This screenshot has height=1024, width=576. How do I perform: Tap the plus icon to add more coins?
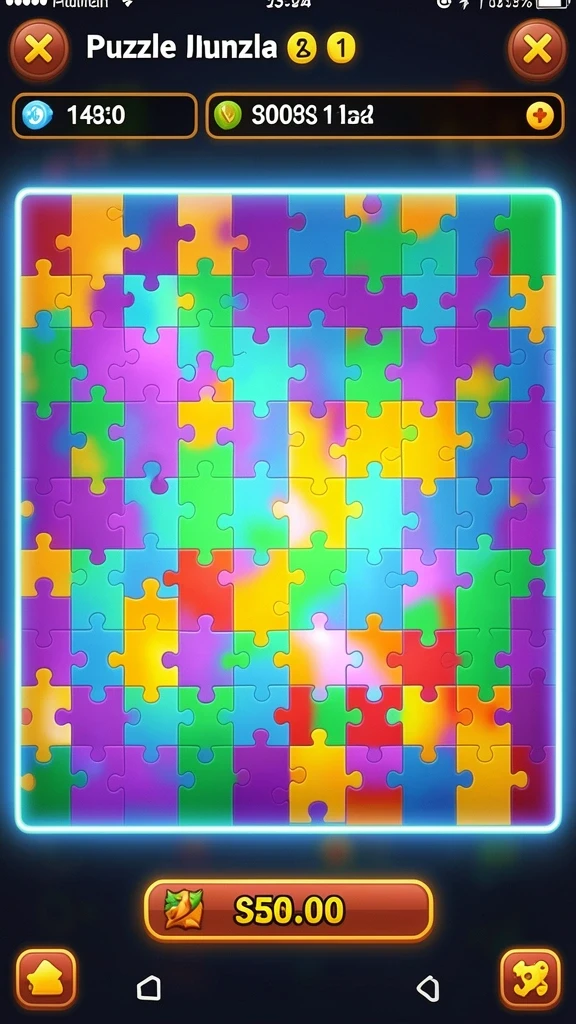point(539,116)
